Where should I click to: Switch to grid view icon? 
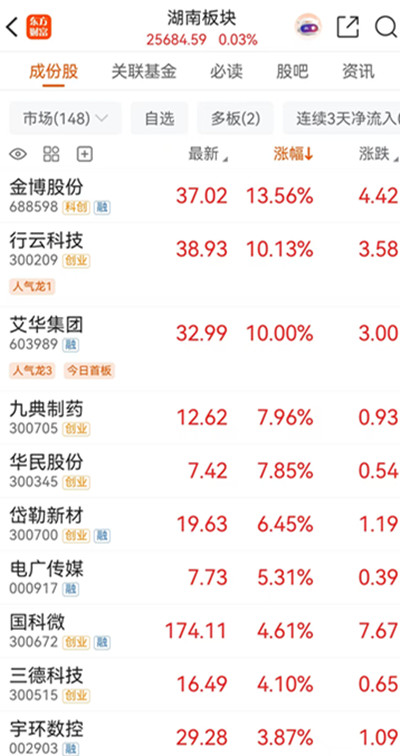[x=51, y=154]
